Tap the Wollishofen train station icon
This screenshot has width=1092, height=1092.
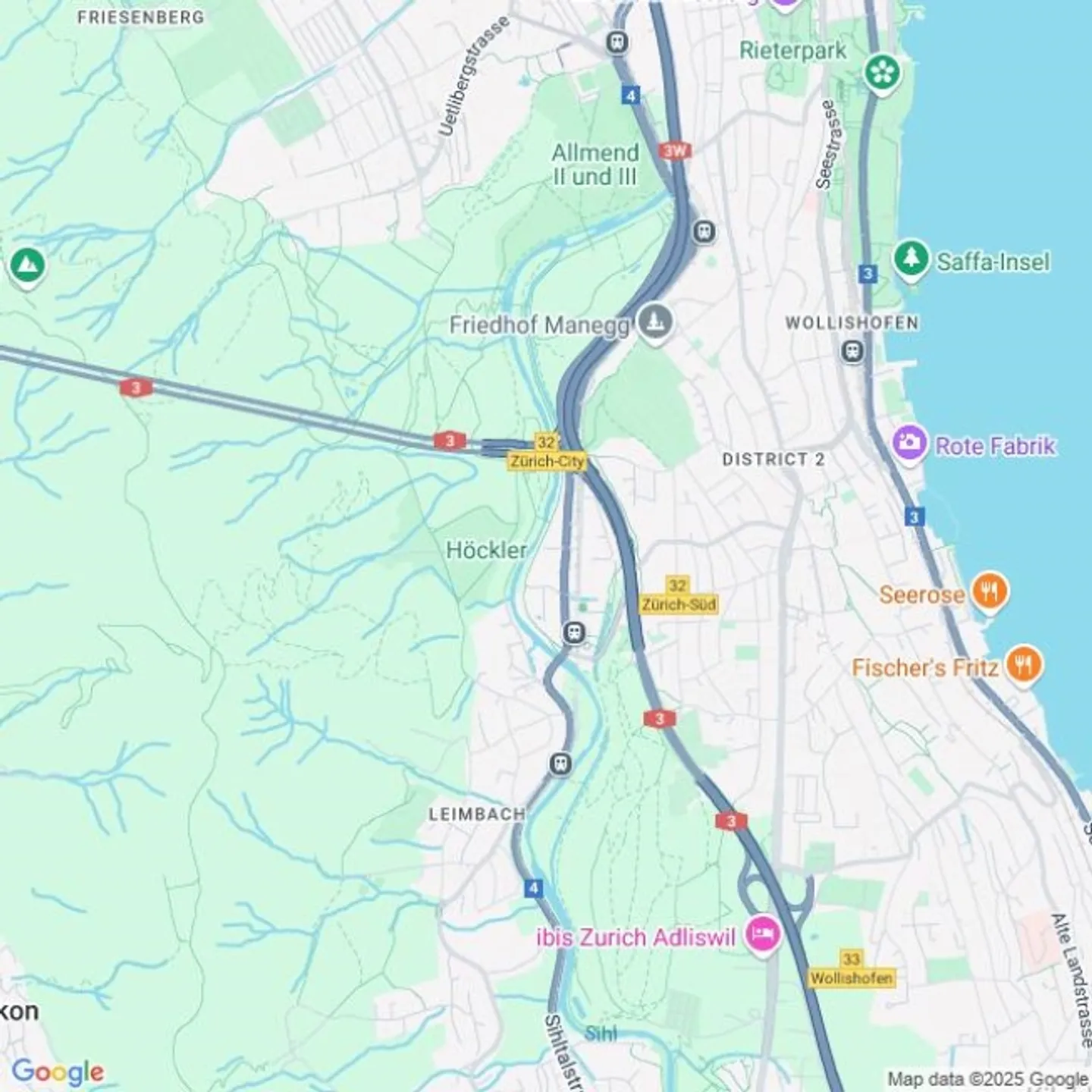click(x=852, y=351)
